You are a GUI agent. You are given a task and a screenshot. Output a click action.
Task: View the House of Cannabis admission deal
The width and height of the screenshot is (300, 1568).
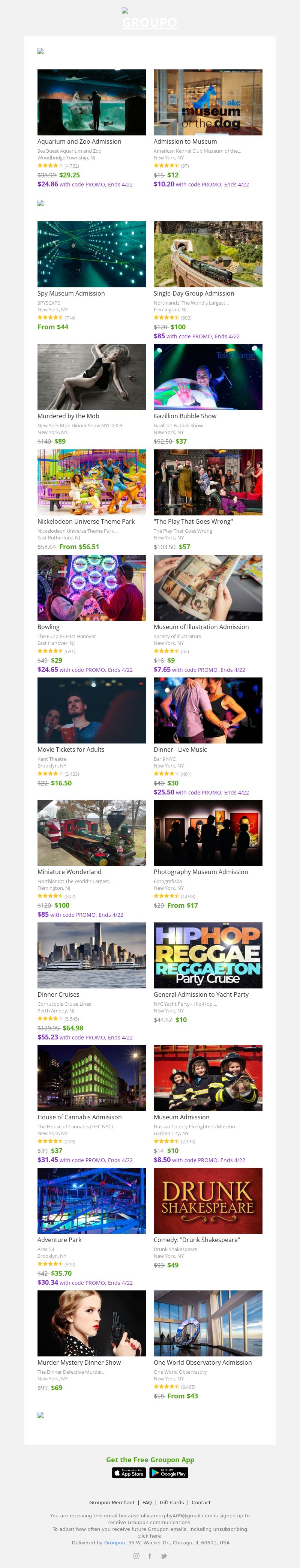click(x=91, y=1078)
